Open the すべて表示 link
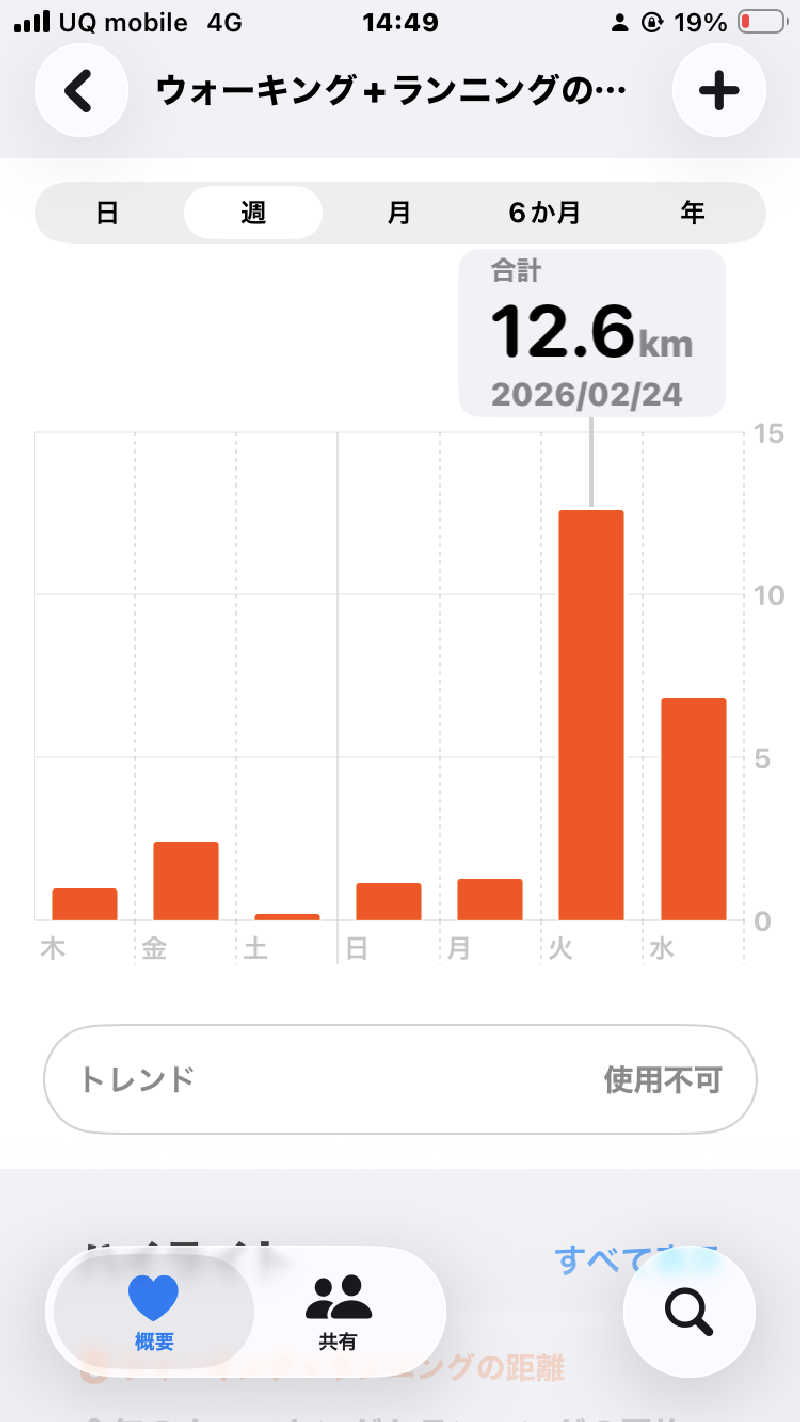 coord(600,1259)
